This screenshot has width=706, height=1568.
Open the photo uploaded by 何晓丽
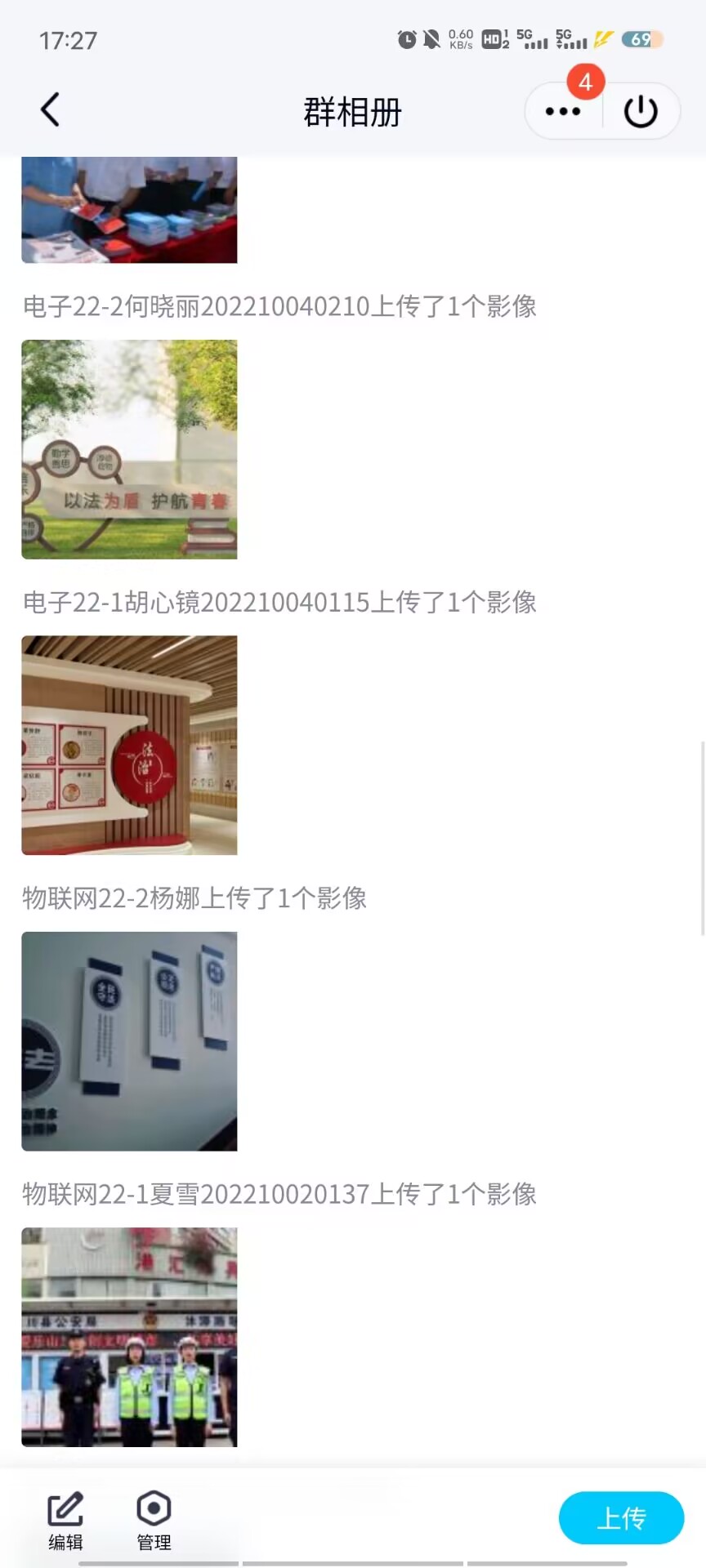129,449
